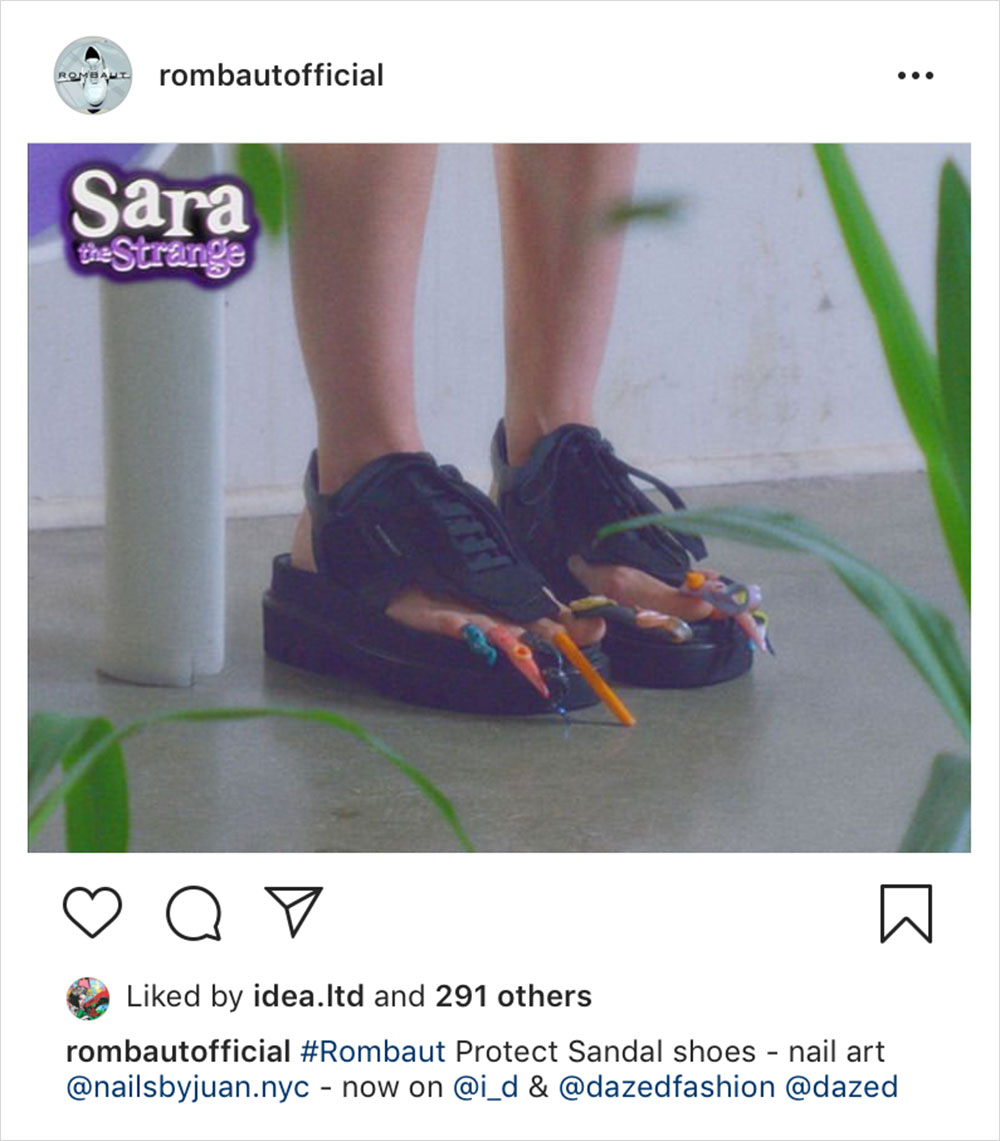This screenshot has height=1141, width=1000.
Task: Go to the @dazedfashion profile
Action: pos(665,1087)
